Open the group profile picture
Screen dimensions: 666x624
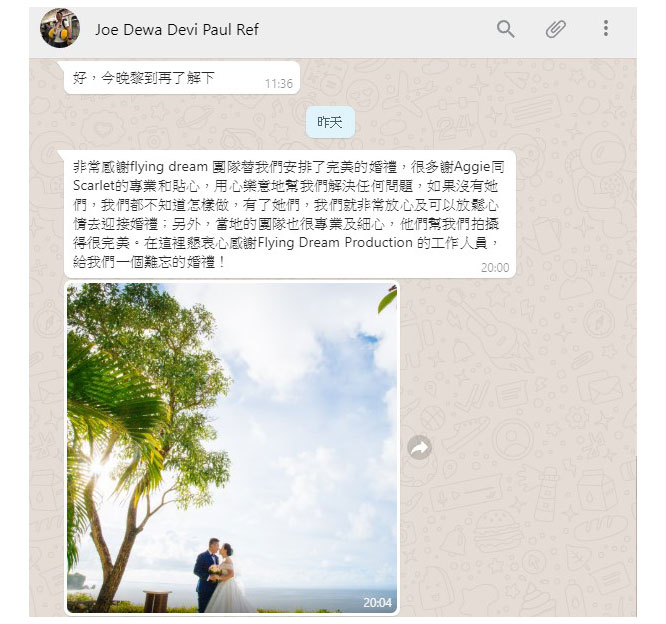[x=60, y=29]
